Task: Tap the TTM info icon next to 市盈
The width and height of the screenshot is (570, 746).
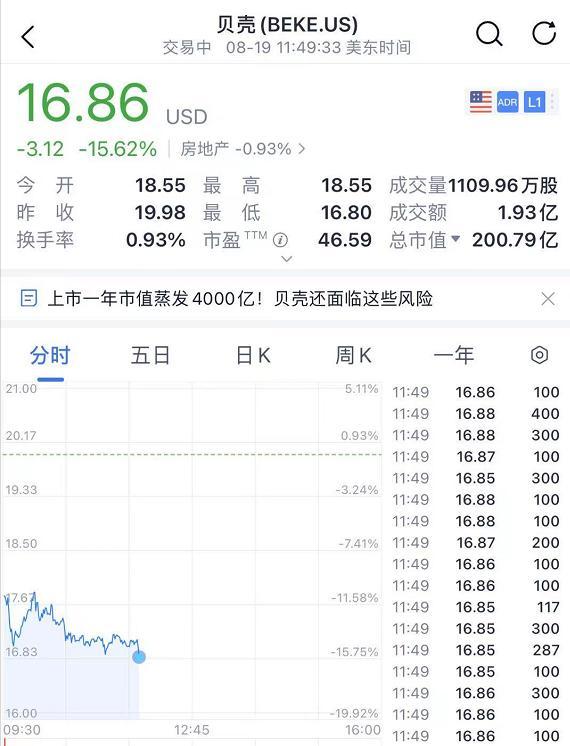Action: [x=280, y=240]
